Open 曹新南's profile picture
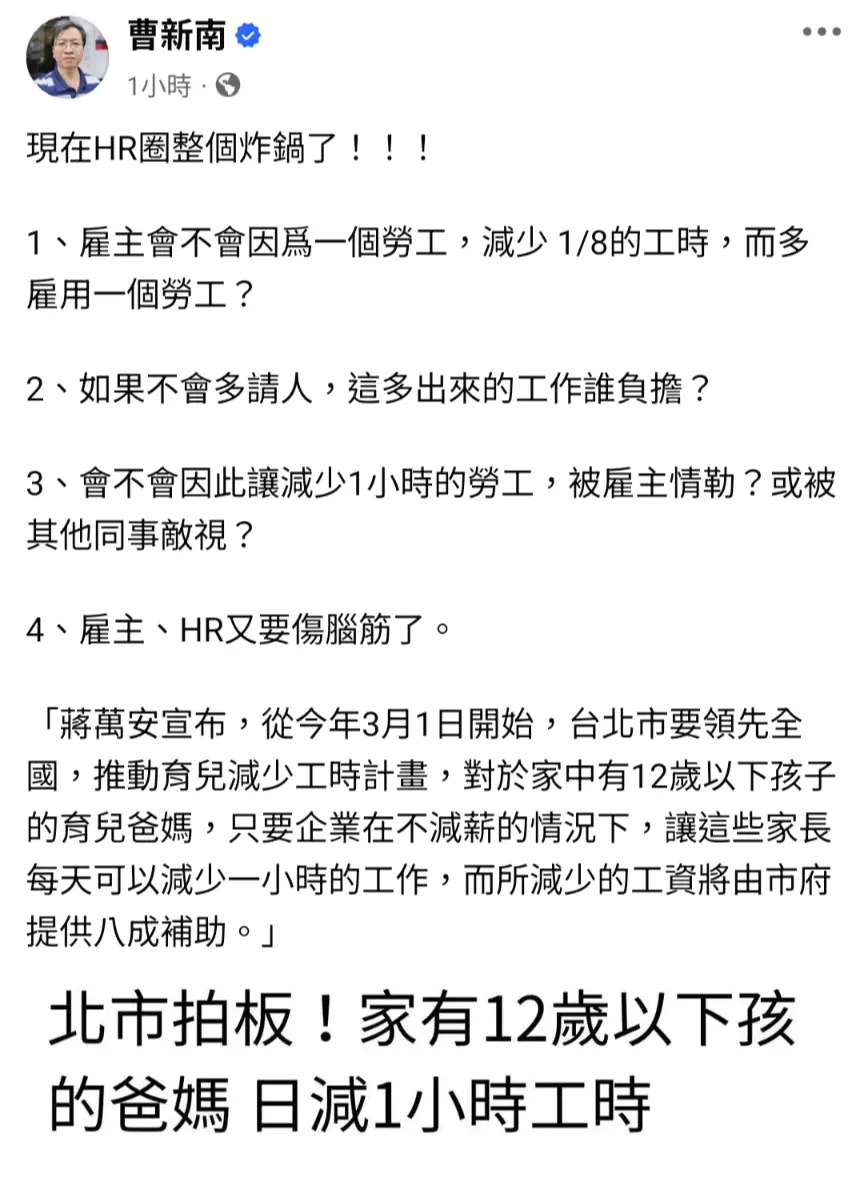Viewport: 864px width, 1183px height. (x=67, y=56)
